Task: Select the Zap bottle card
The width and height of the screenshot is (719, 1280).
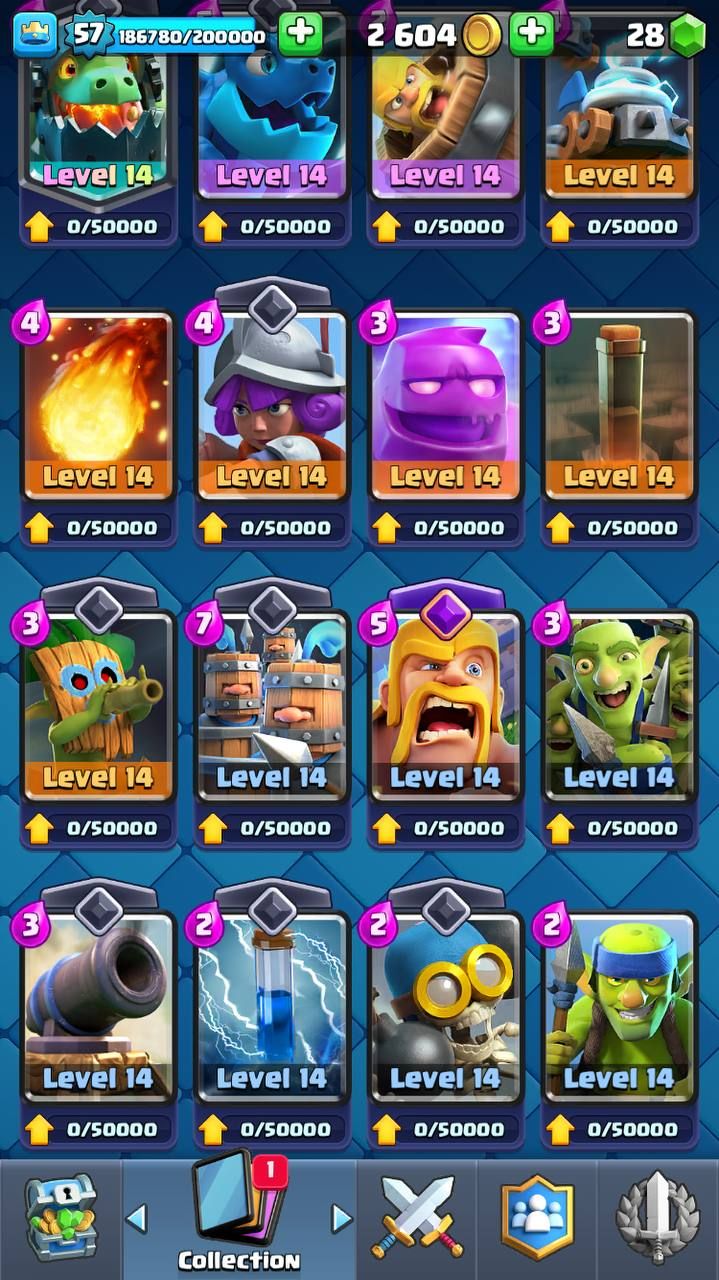Action: pos(271,1005)
